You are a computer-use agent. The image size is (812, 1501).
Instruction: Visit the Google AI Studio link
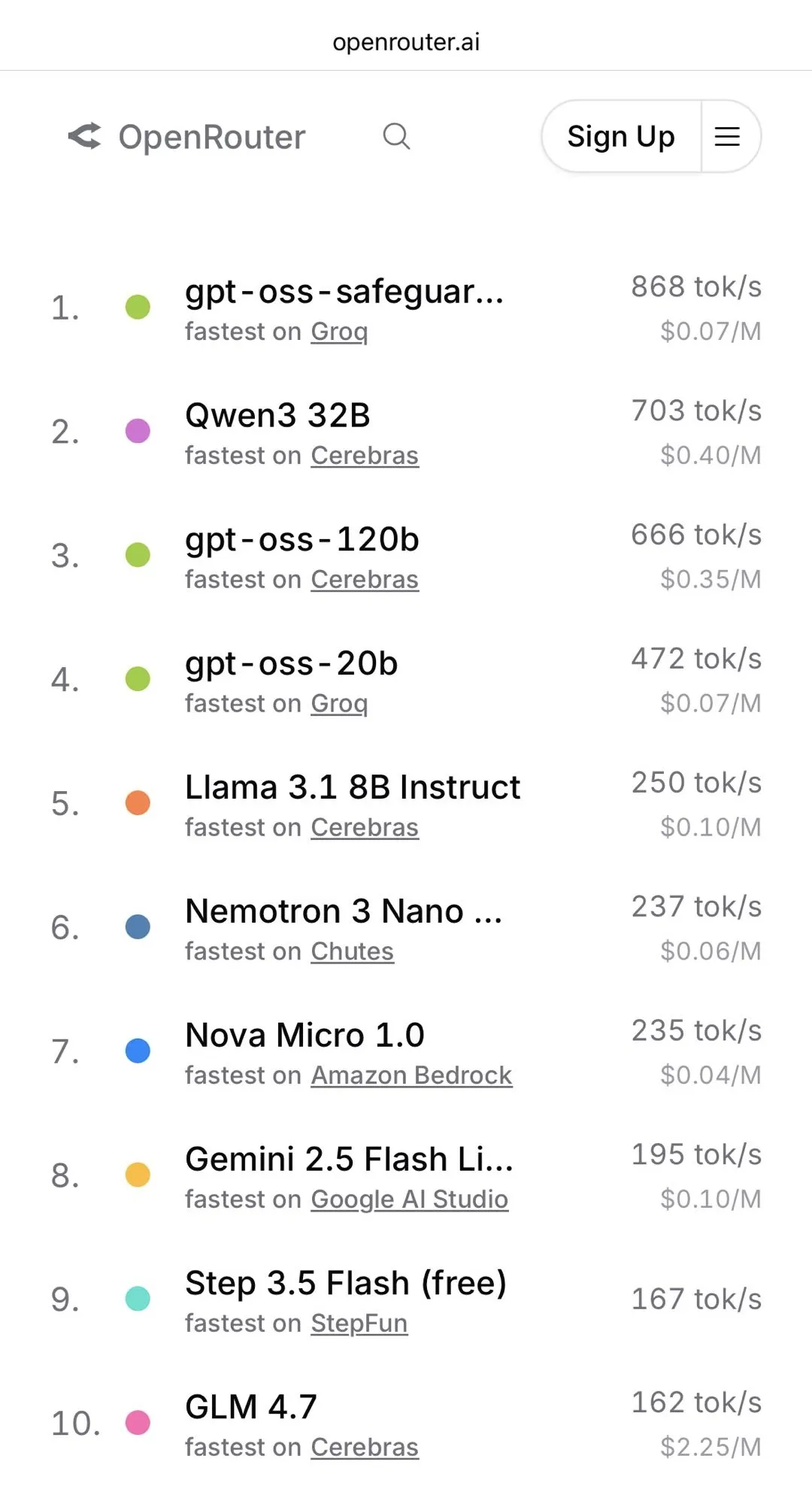point(409,1199)
